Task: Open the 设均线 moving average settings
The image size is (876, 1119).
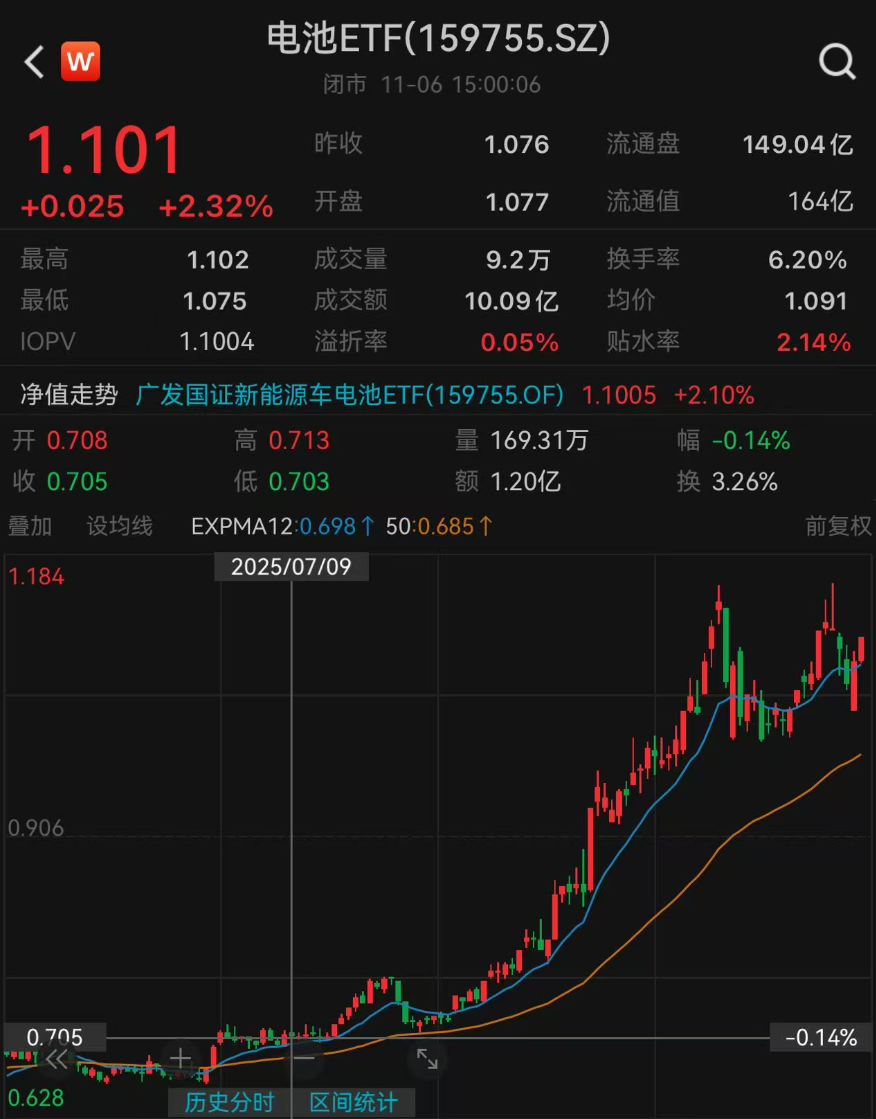Action: [119, 526]
